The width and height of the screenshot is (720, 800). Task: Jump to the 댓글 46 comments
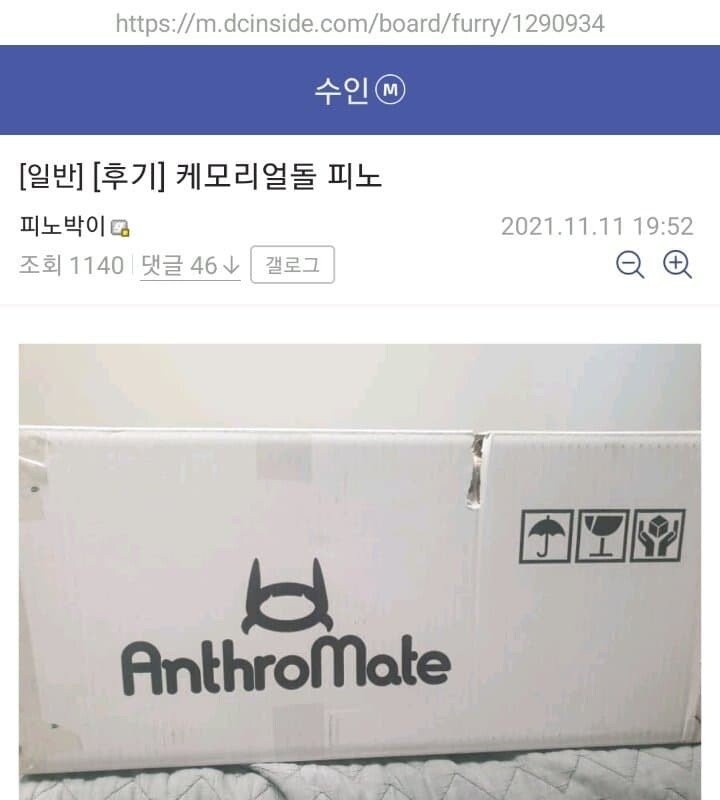click(x=189, y=266)
